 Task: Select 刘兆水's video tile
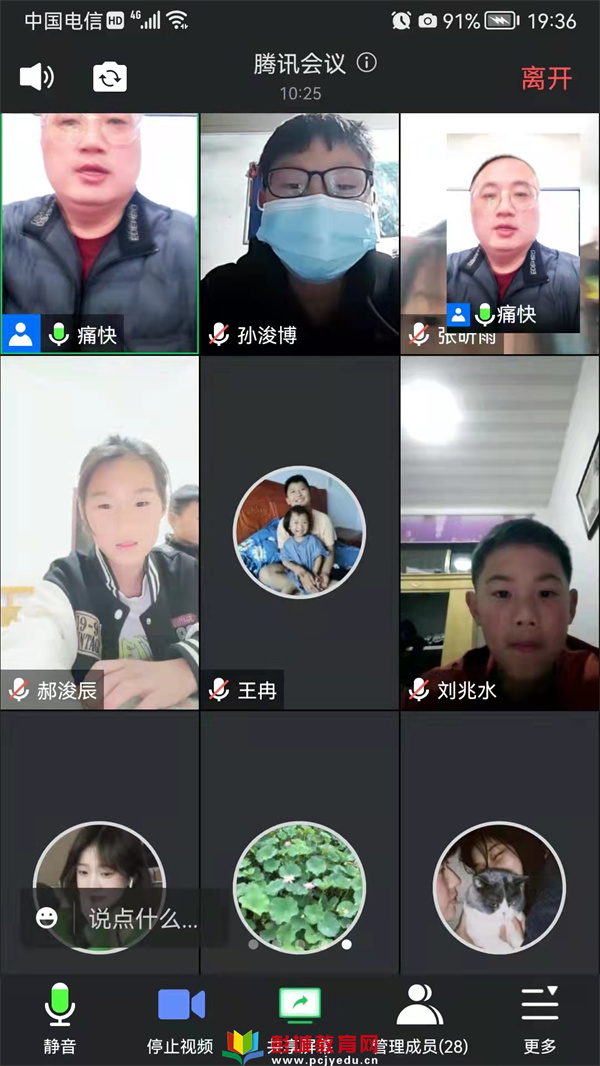[x=499, y=530]
